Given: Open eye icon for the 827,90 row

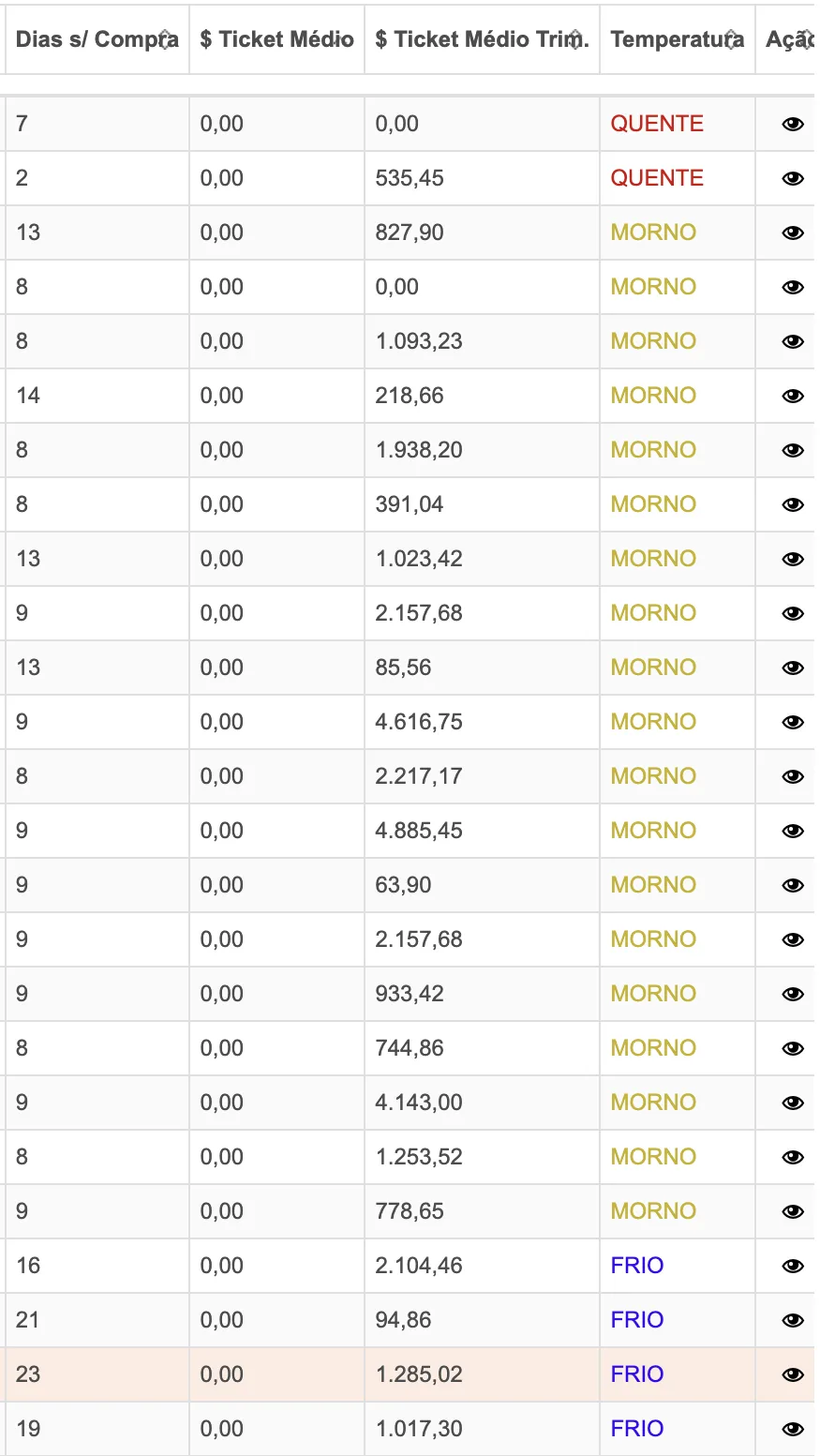Looking at the screenshot, I should pyautogui.click(x=793, y=233).
